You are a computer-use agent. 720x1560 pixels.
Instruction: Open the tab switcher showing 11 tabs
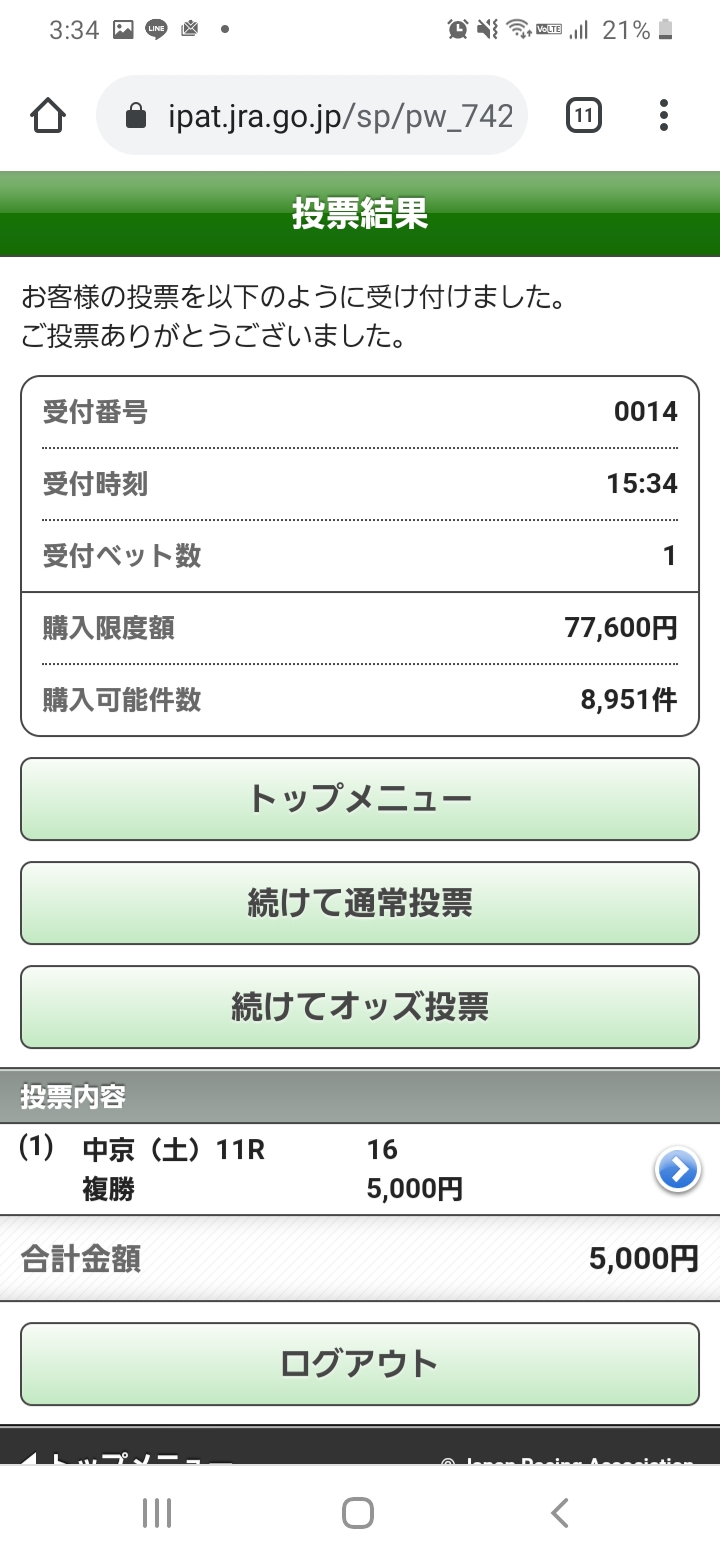tap(584, 117)
